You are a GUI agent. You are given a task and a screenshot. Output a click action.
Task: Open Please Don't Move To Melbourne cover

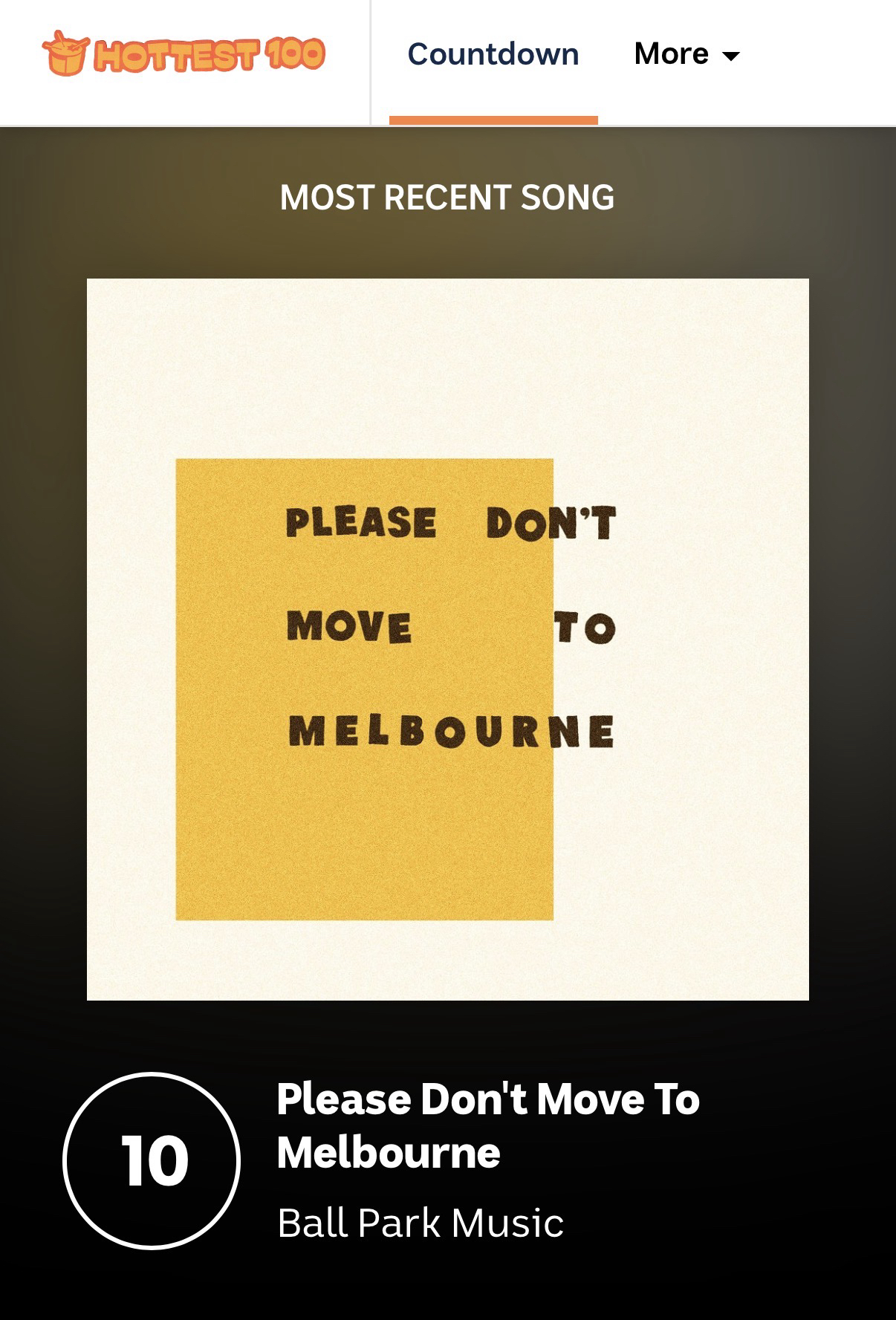[x=447, y=639]
